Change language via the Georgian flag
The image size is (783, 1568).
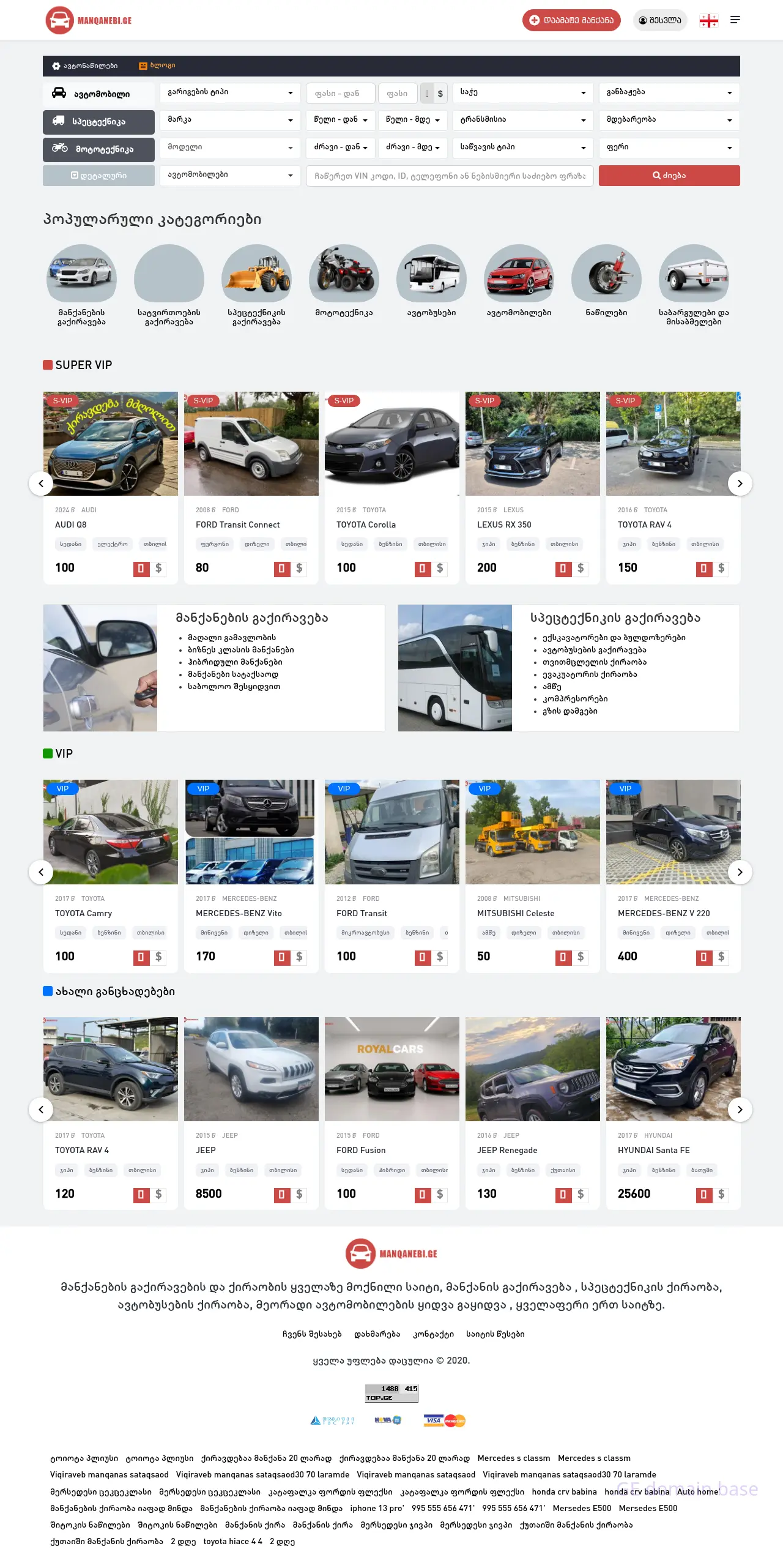coord(708,20)
